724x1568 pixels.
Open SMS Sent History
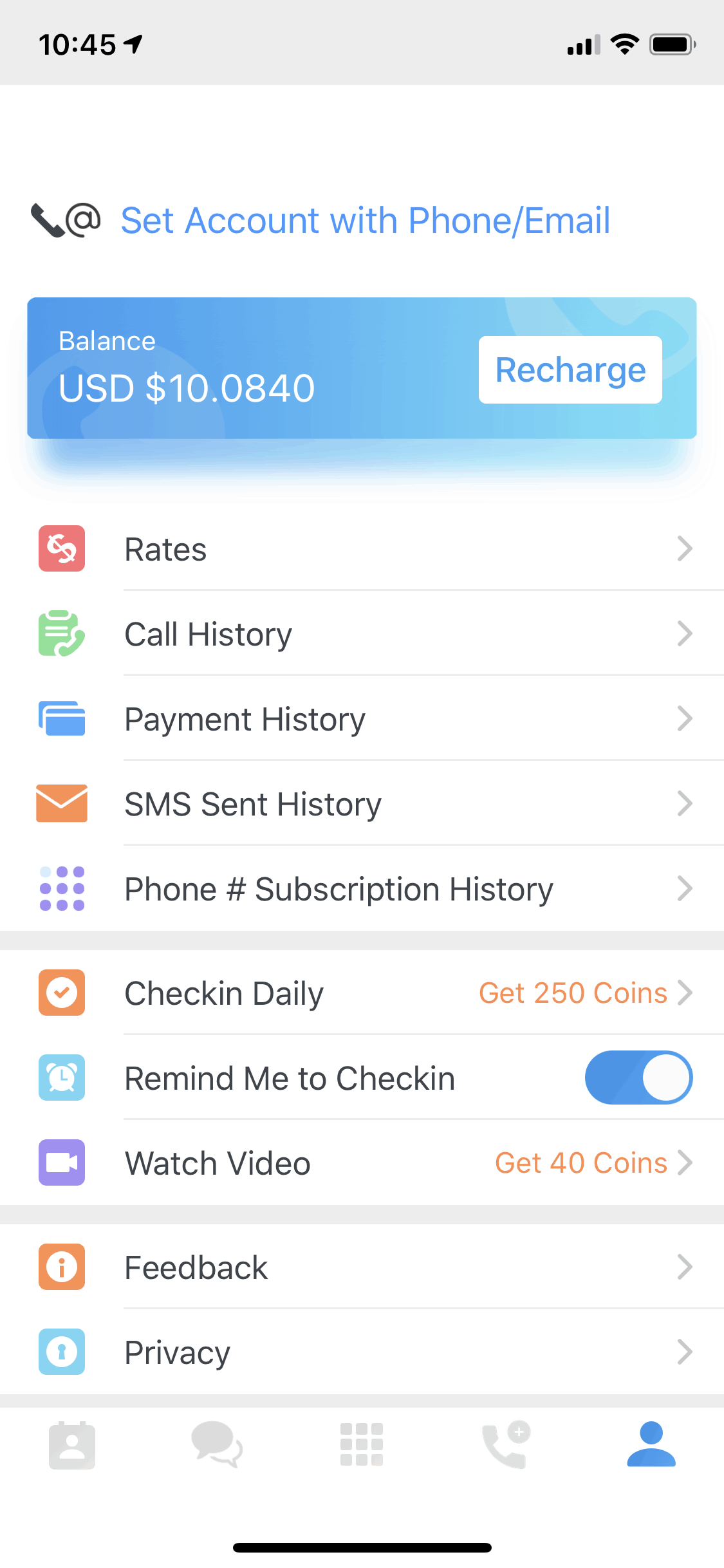point(362,804)
